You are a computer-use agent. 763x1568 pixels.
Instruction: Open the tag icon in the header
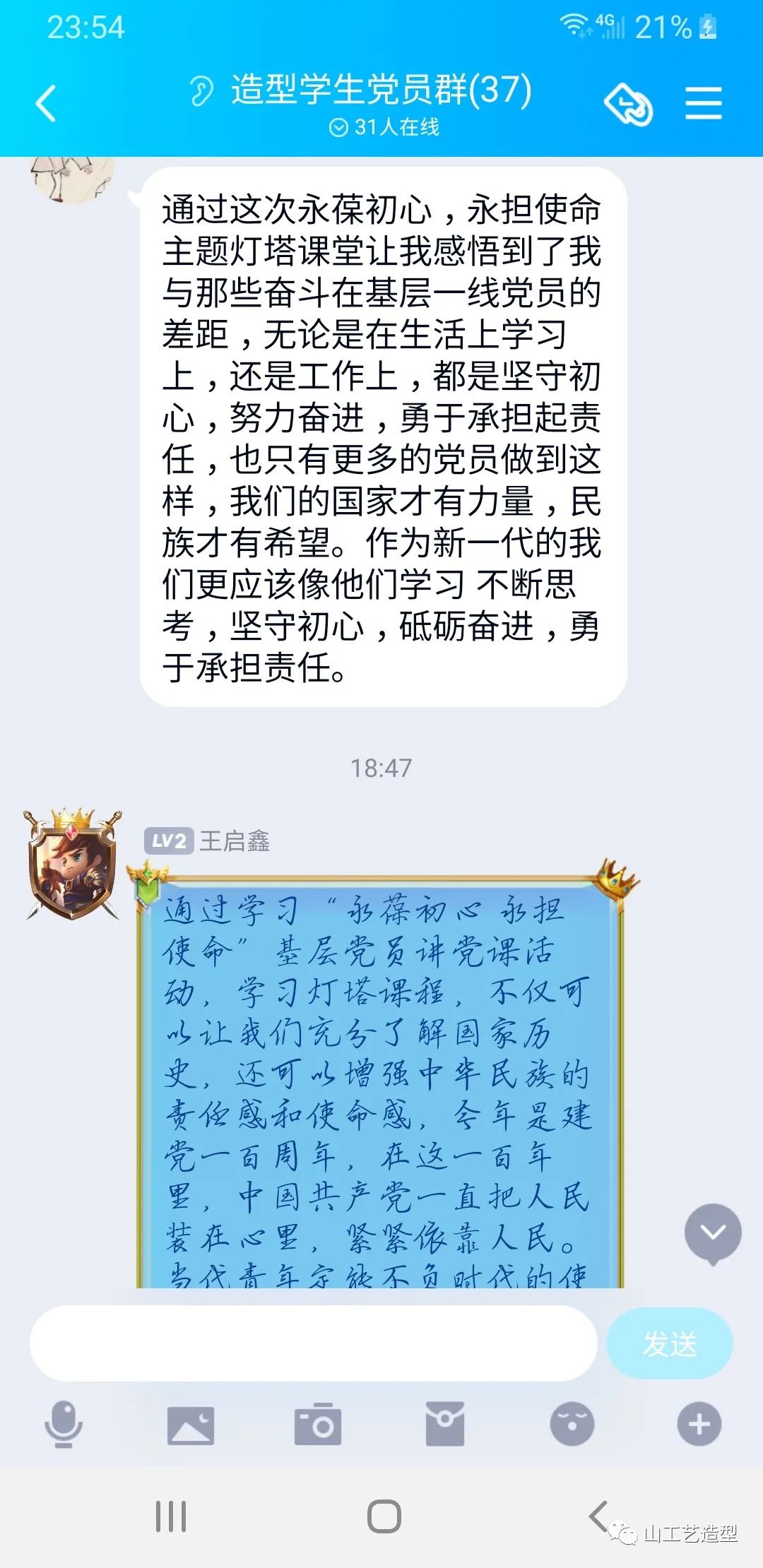628,105
